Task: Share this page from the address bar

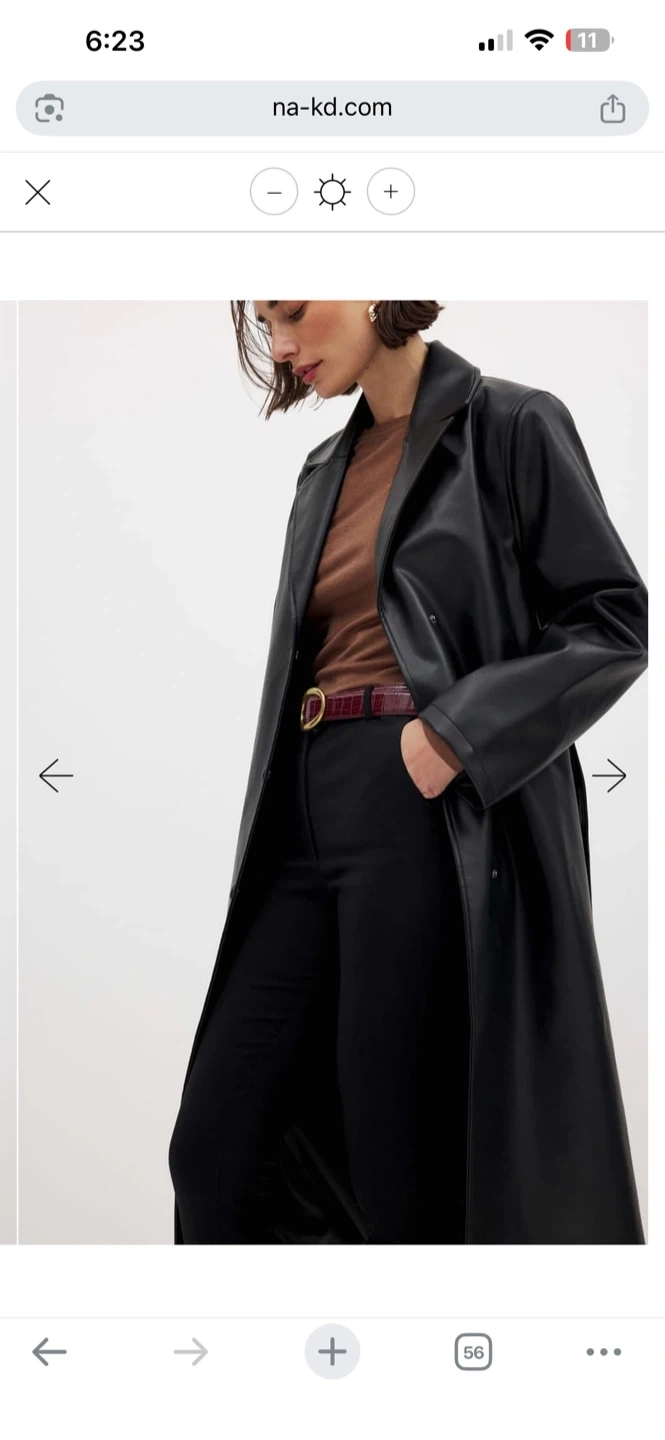Action: 613,108
